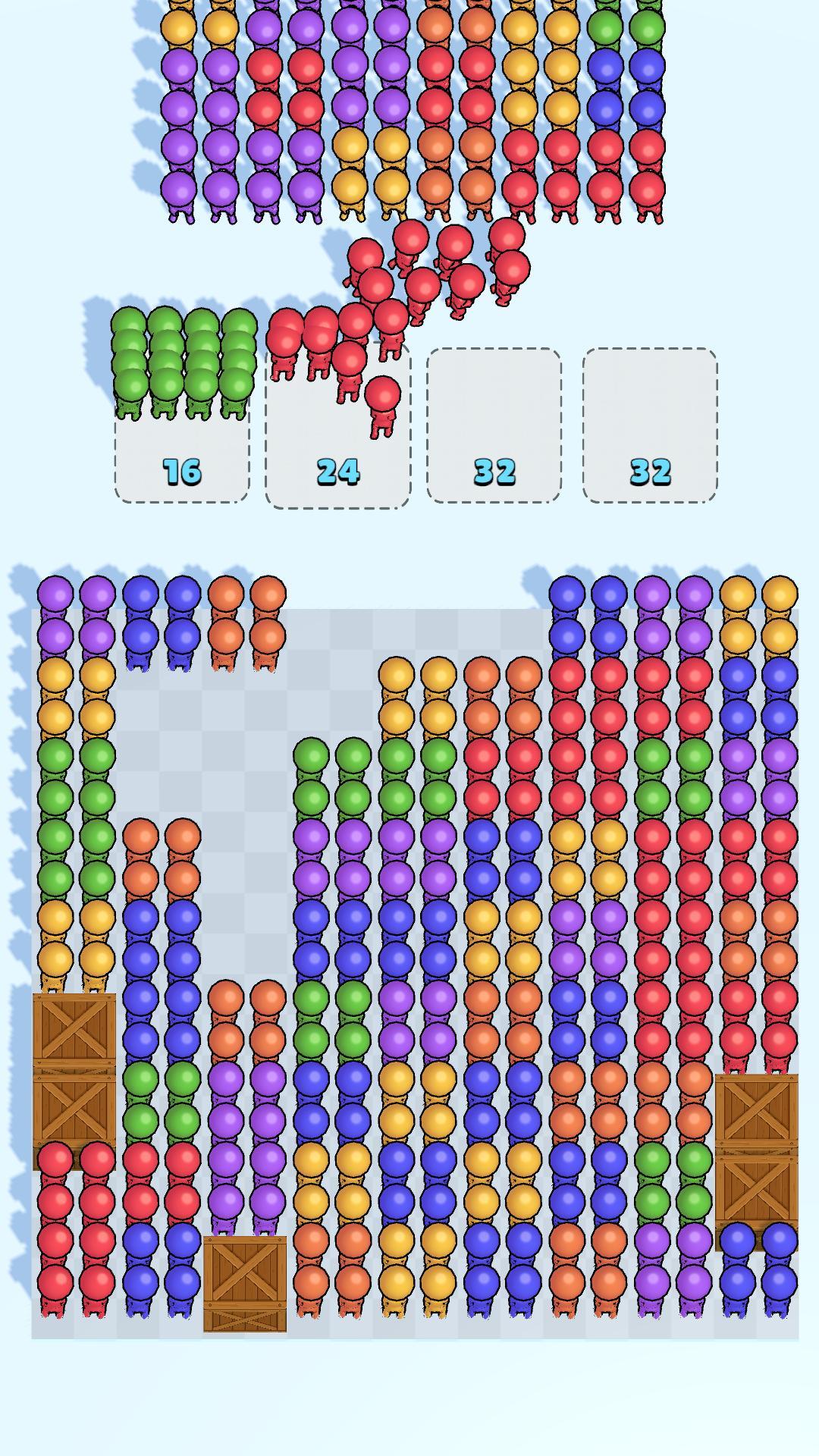
Task: Send the blue group beside top-left purple
Action: click(161, 614)
